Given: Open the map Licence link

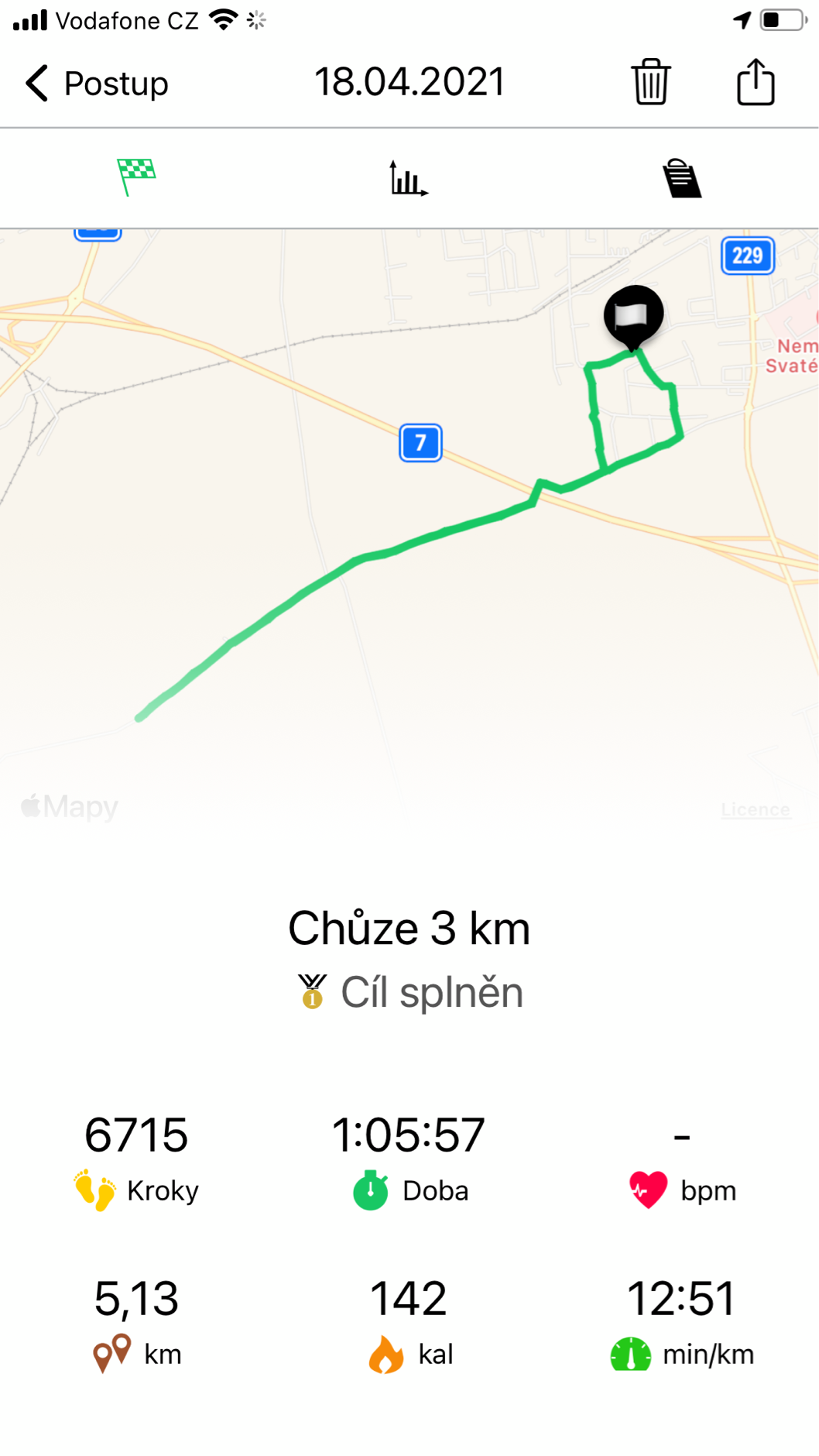Looking at the screenshot, I should (x=756, y=810).
